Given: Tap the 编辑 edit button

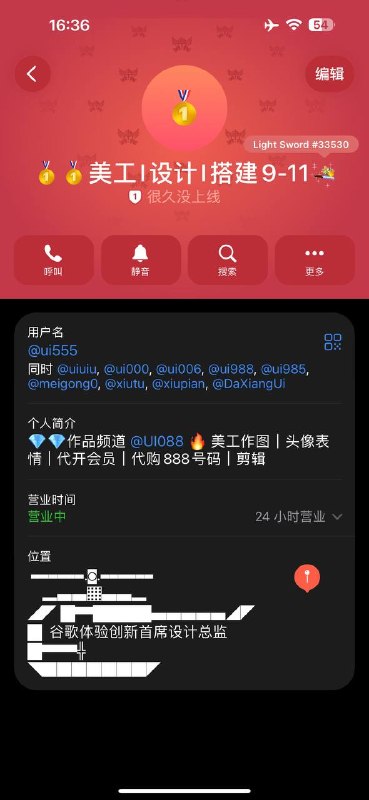Looking at the screenshot, I should [x=329, y=74].
